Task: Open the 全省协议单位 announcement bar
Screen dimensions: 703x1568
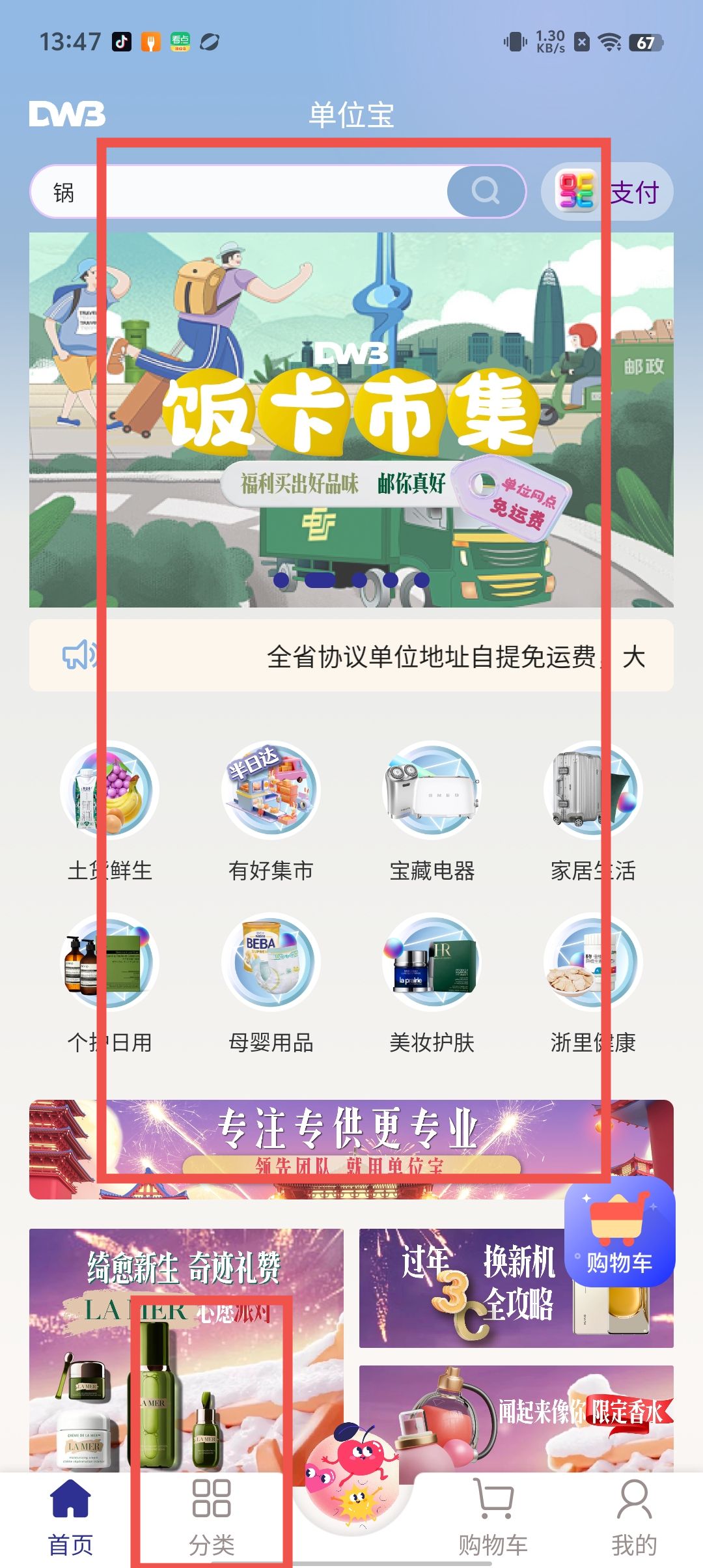Action: pos(351,656)
